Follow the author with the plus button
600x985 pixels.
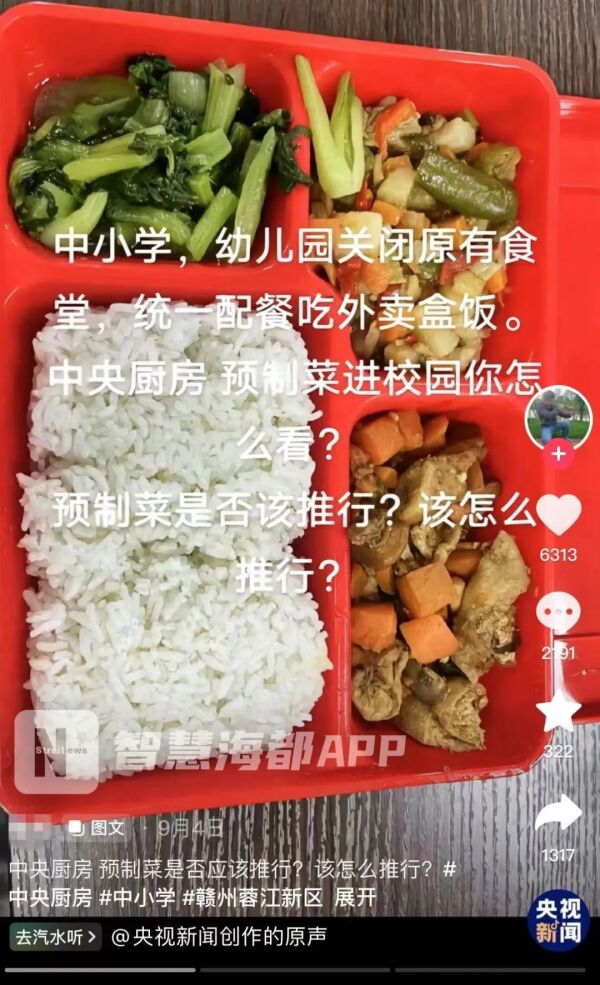click(558, 455)
